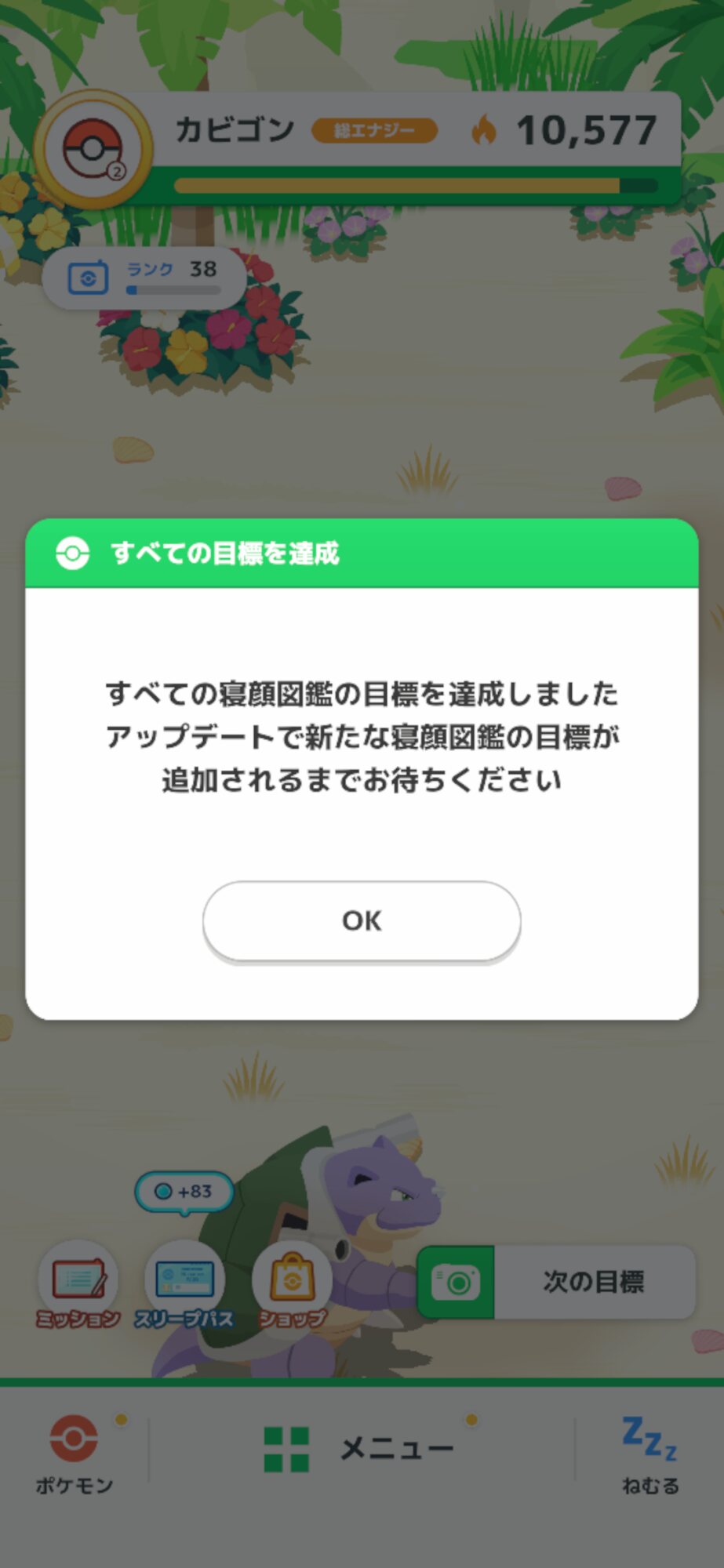Open the ショップ shop
The image size is (724, 1568).
(x=292, y=1284)
